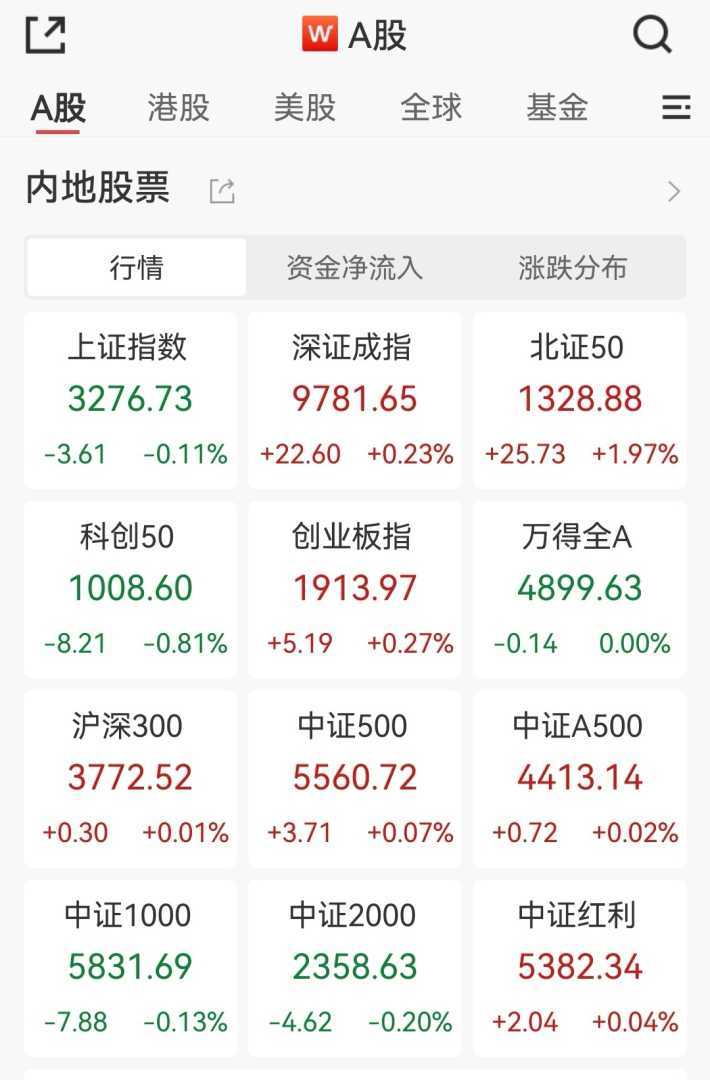Switch to the 港股 tab
The image size is (710, 1080).
click(x=178, y=107)
